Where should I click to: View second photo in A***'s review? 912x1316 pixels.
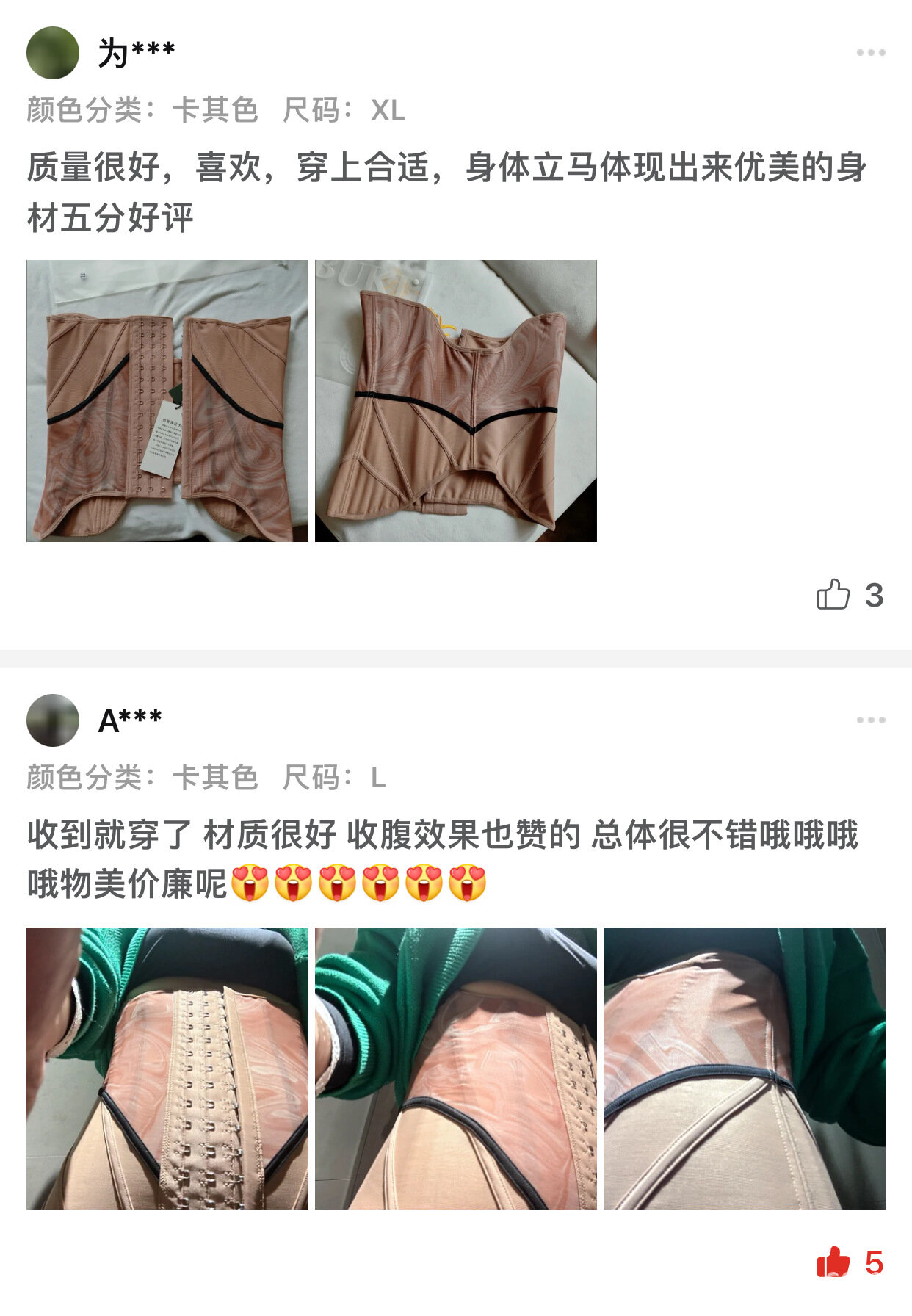pos(455,1068)
